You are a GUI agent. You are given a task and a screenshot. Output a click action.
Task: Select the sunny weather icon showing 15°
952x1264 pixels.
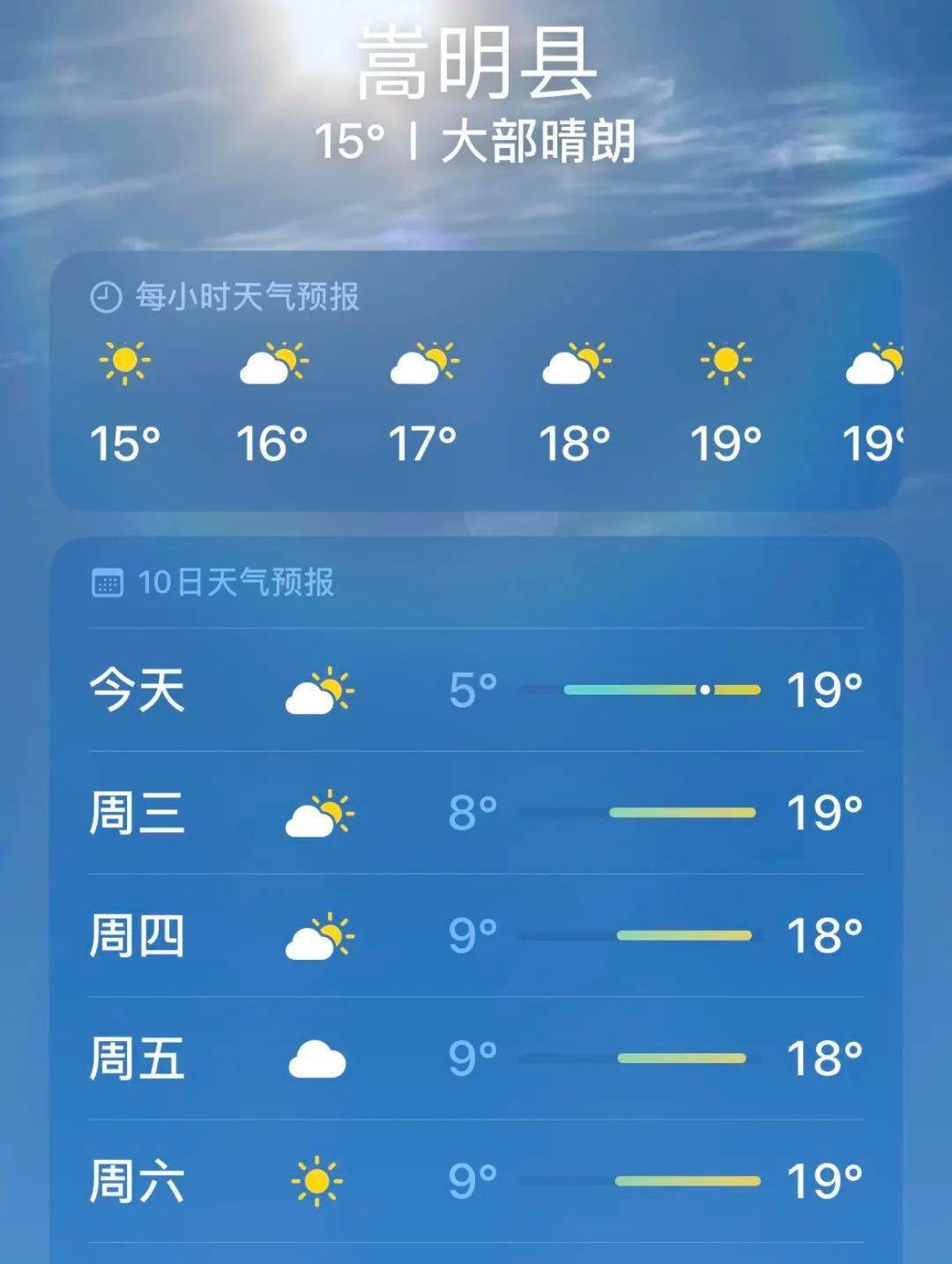pos(126,361)
